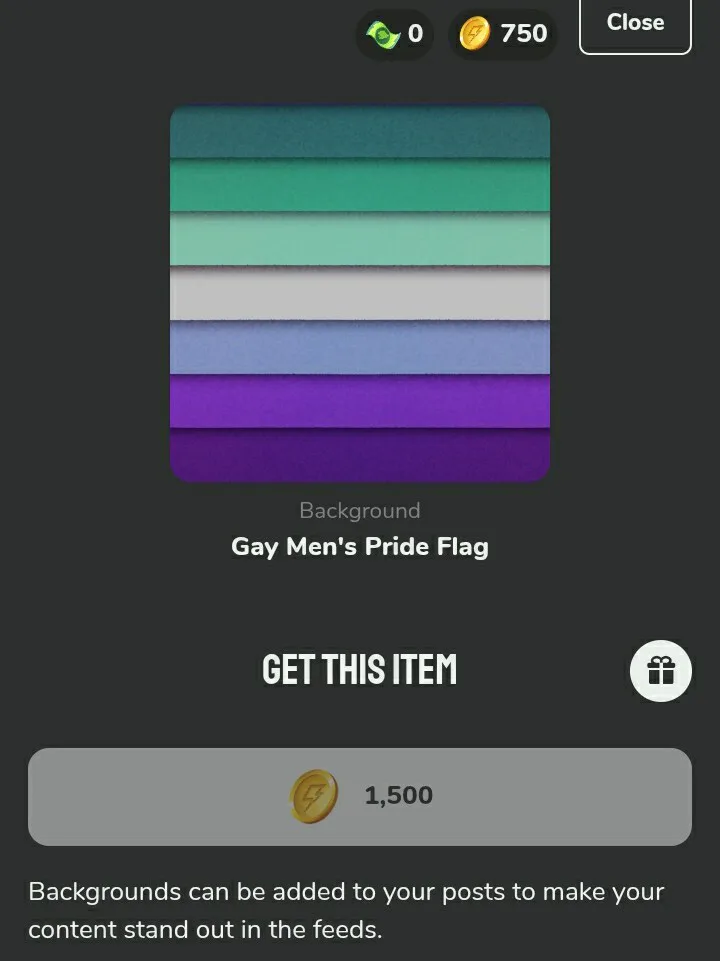720x961 pixels.
Task: Open the green cash balance of 0
Action: pyautogui.click(x=394, y=34)
